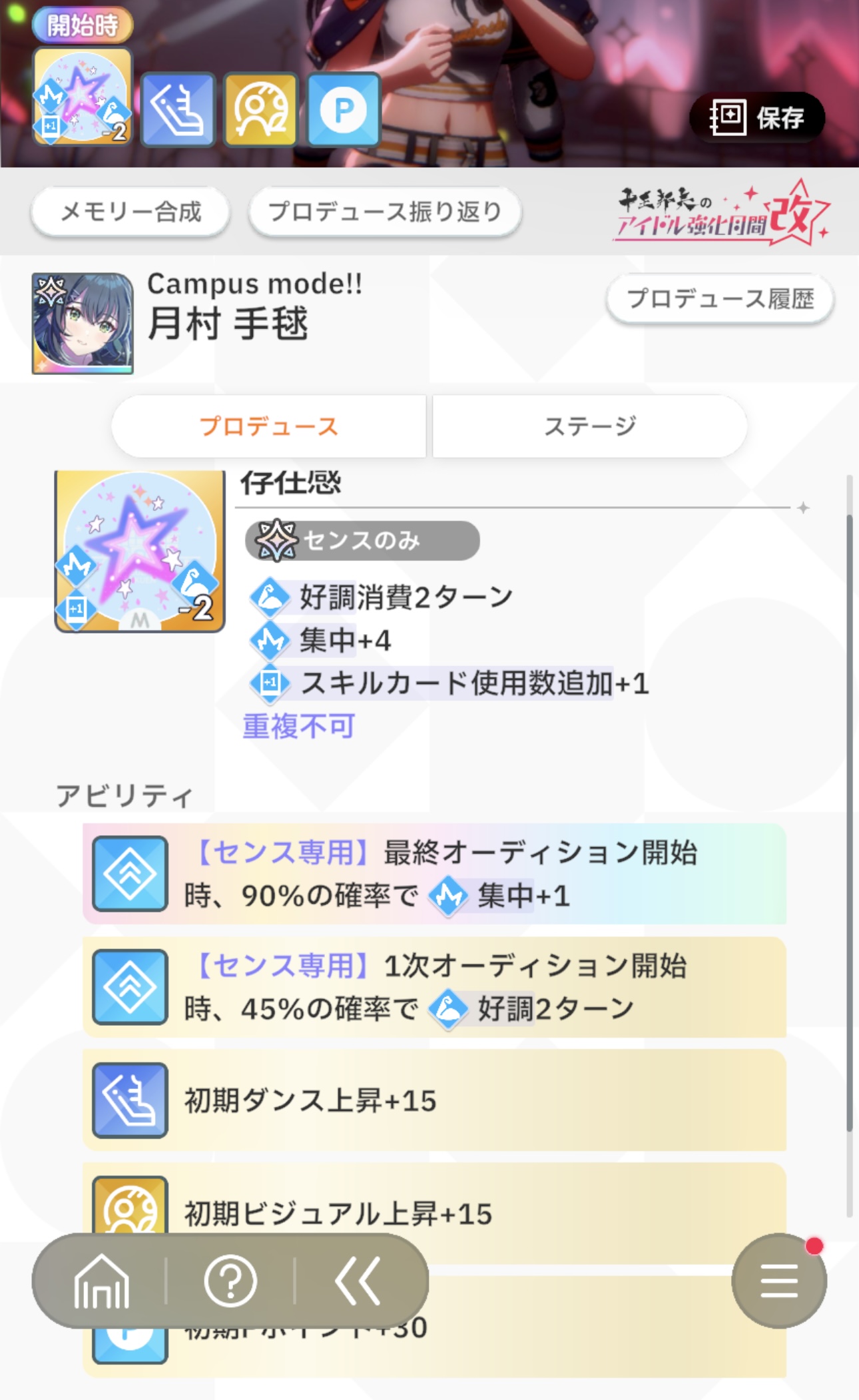Screen dimensions: 859x1400
Task: Open プロデュース振り返り review
Action: click(385, 212)
